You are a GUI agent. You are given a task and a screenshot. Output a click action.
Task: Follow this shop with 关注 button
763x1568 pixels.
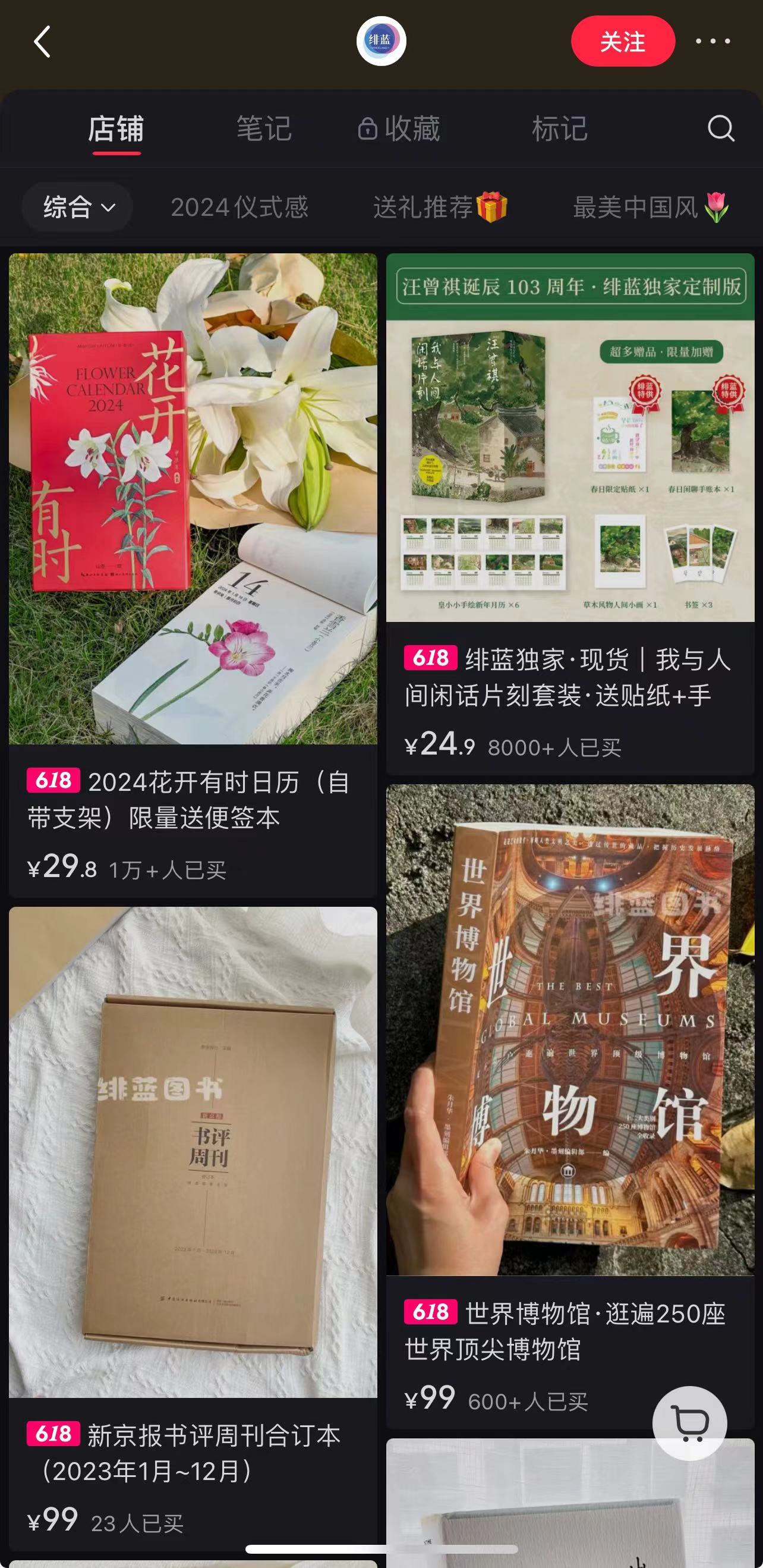pyautogui.click(x=622, y=42)
